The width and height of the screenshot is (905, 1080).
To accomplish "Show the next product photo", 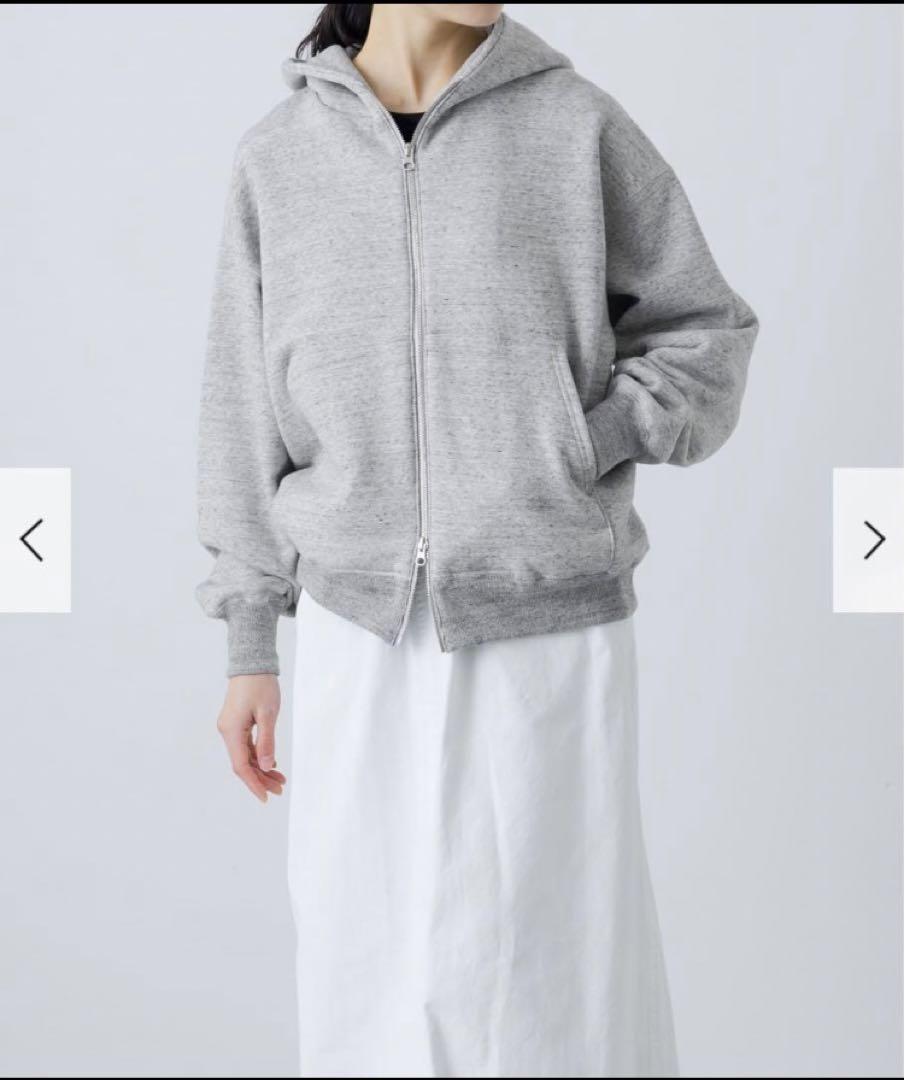I will click(870, 540).
